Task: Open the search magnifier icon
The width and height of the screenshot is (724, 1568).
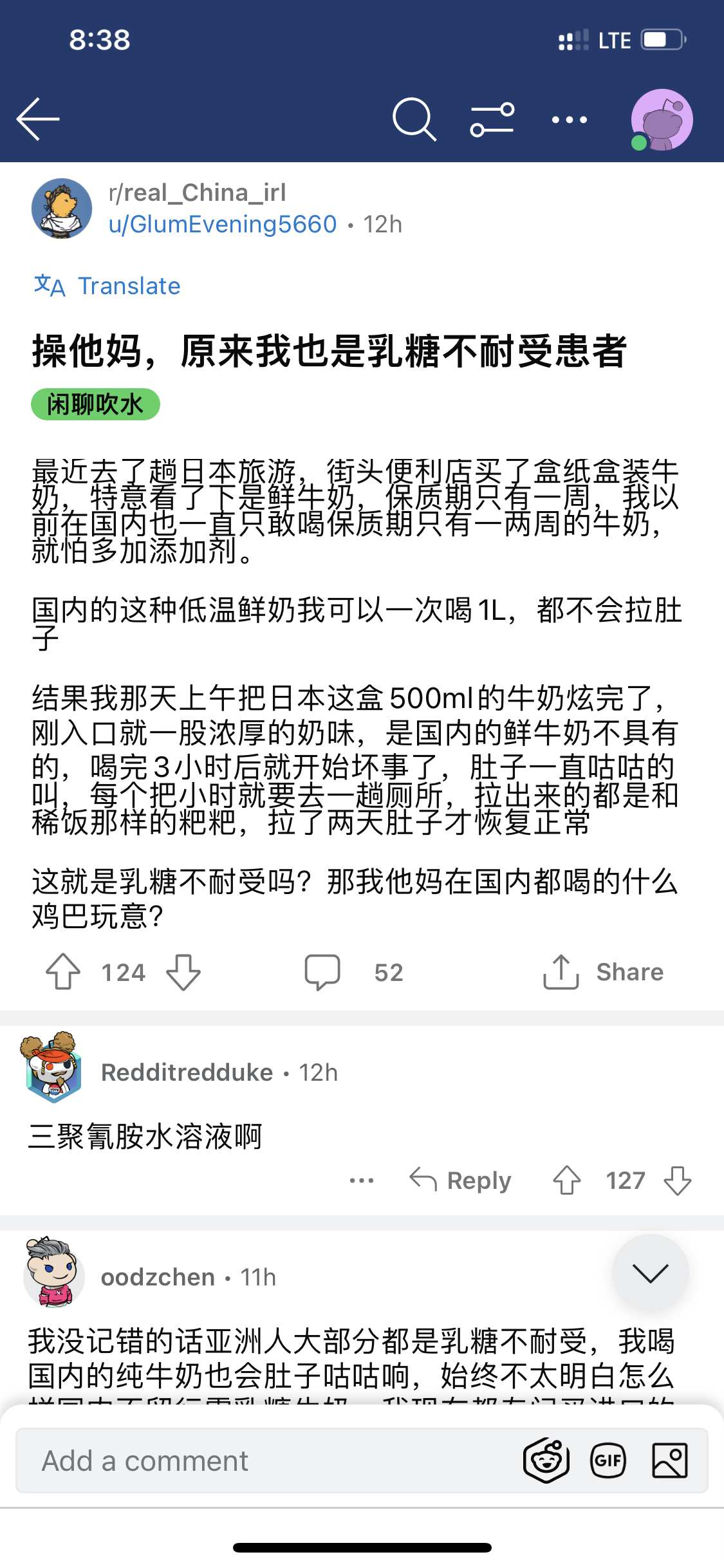Action: [414, 119]
